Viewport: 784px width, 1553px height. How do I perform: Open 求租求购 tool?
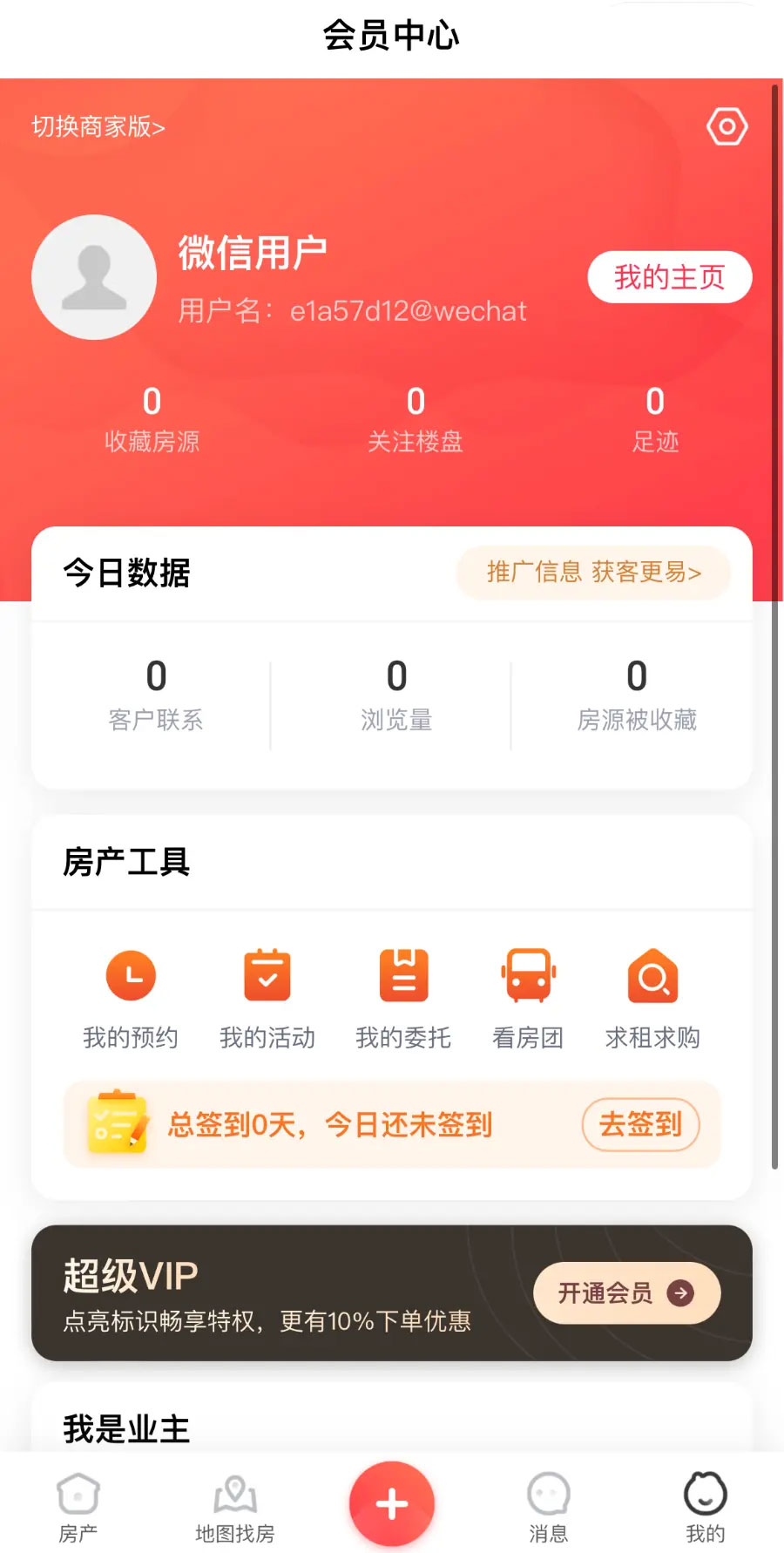tap(652, 1000)
